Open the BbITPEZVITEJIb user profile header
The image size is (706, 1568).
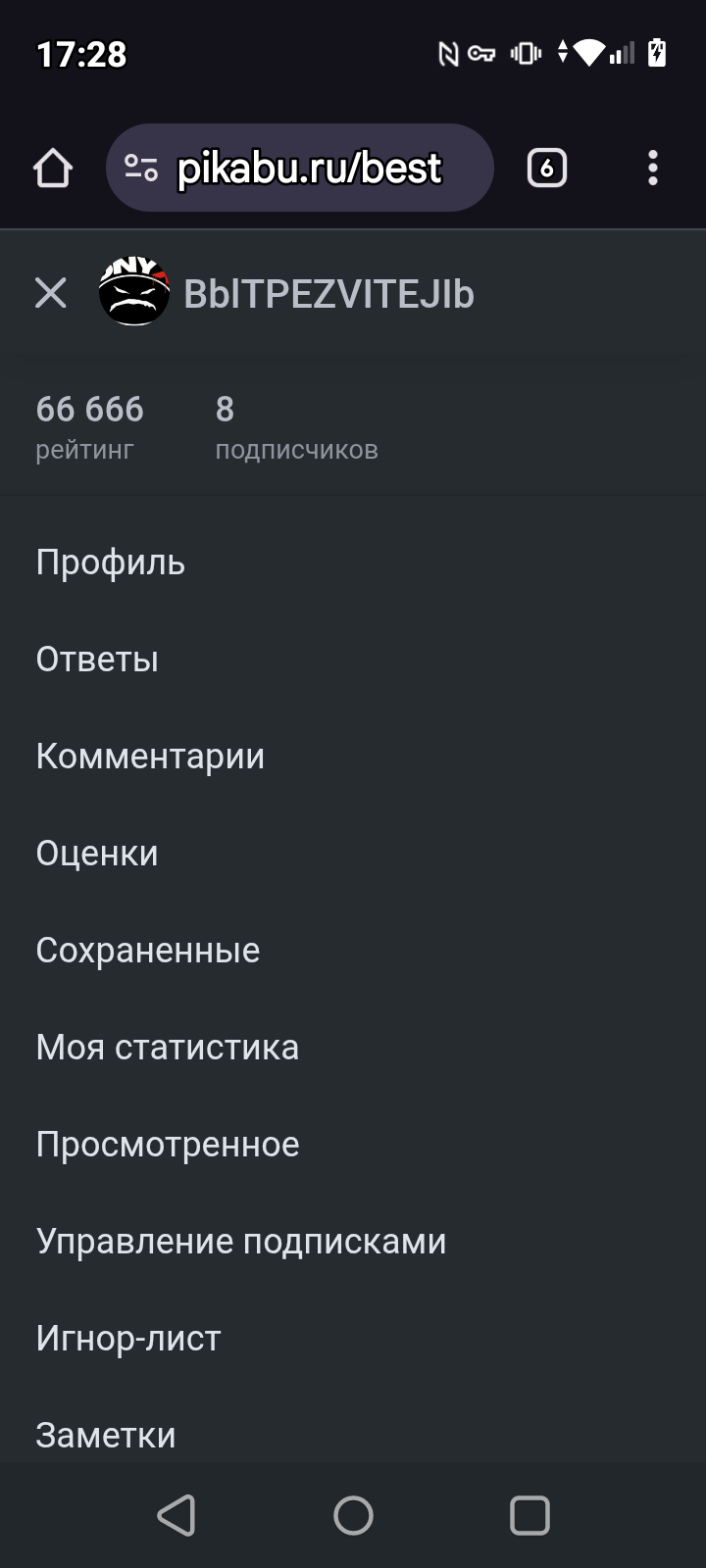pos(328,293)
